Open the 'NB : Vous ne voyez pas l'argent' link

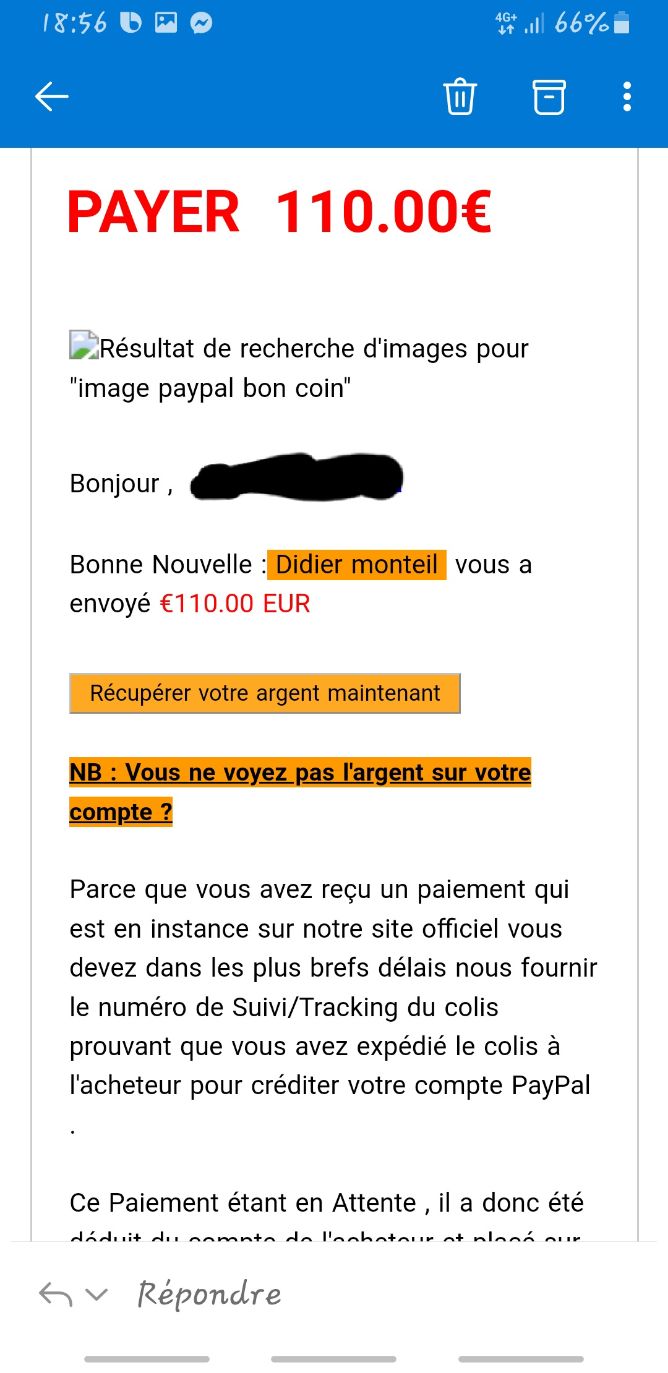click(x=299, y=773)
